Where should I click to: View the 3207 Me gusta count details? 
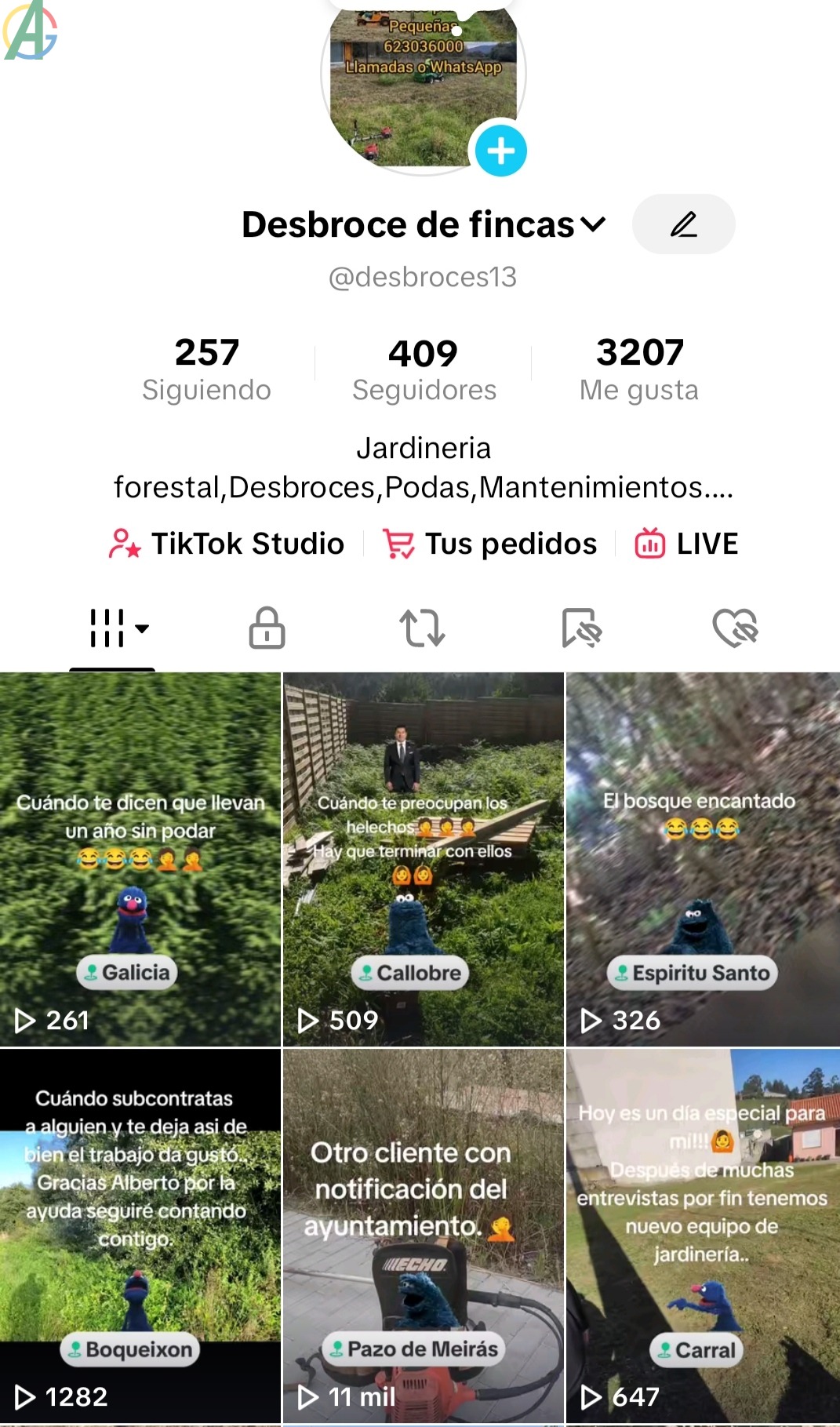click(639, 369)
